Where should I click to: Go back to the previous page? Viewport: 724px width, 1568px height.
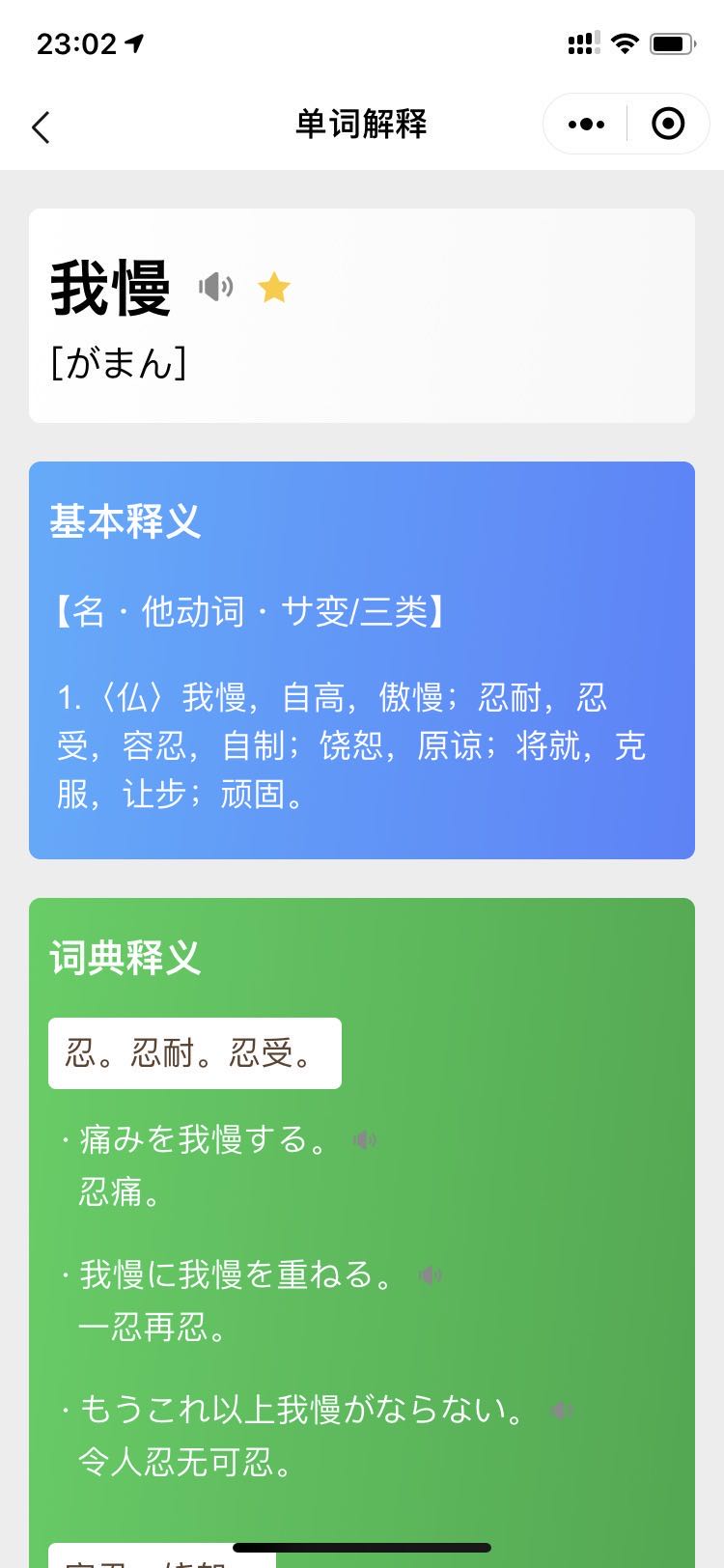[x=41, y=126]
